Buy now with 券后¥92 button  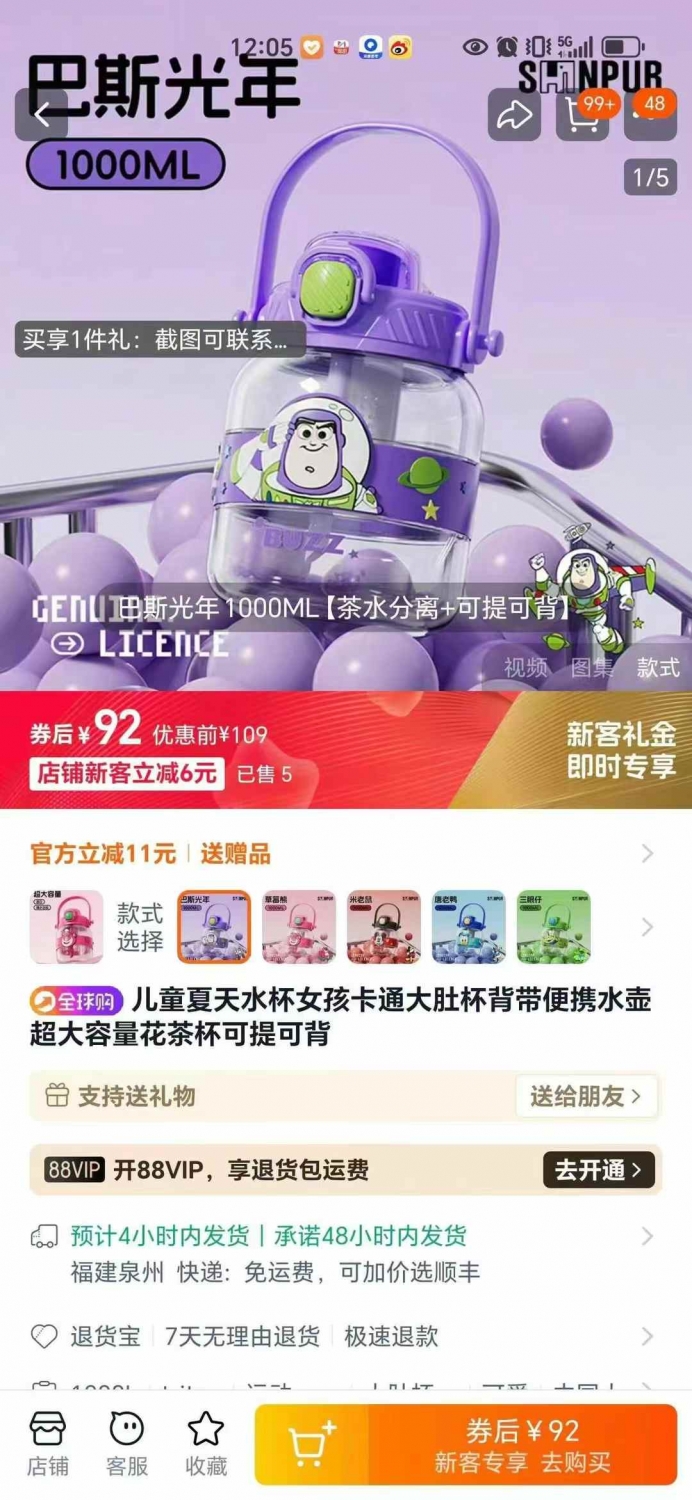click(x=522, y=1445)
